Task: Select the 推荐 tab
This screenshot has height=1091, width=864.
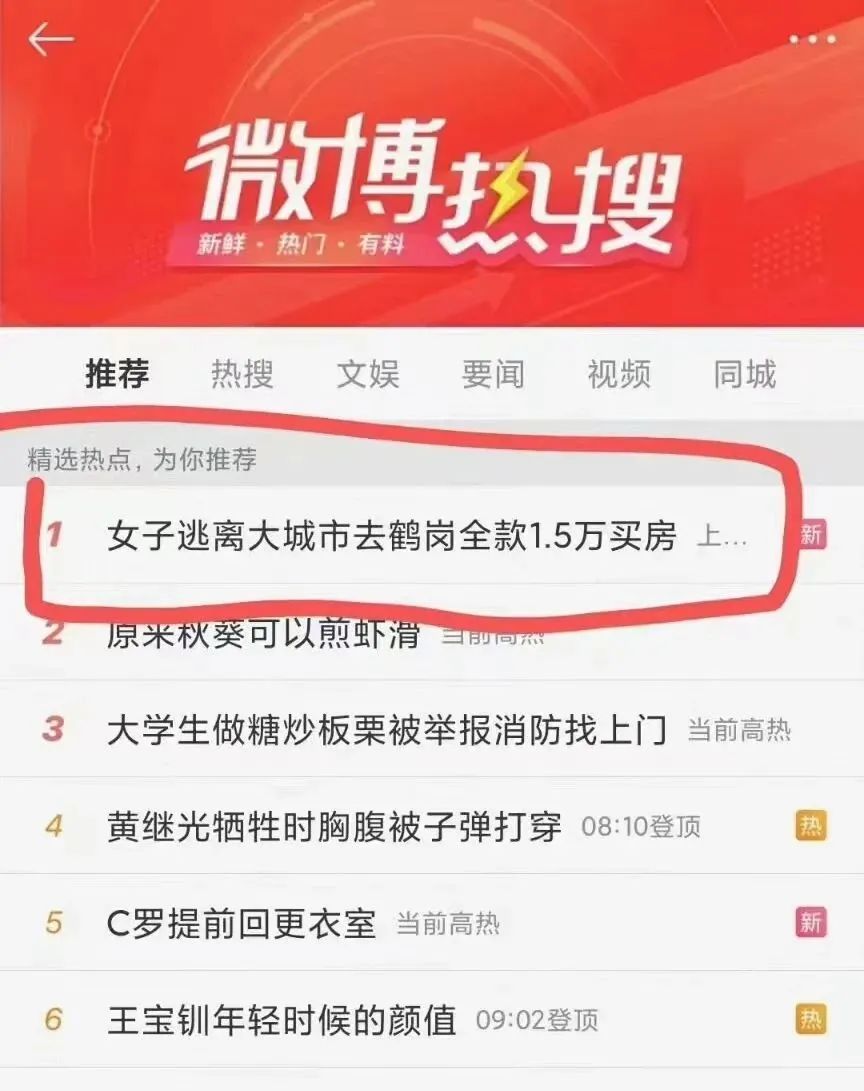Action: click(x=118, y=374)
